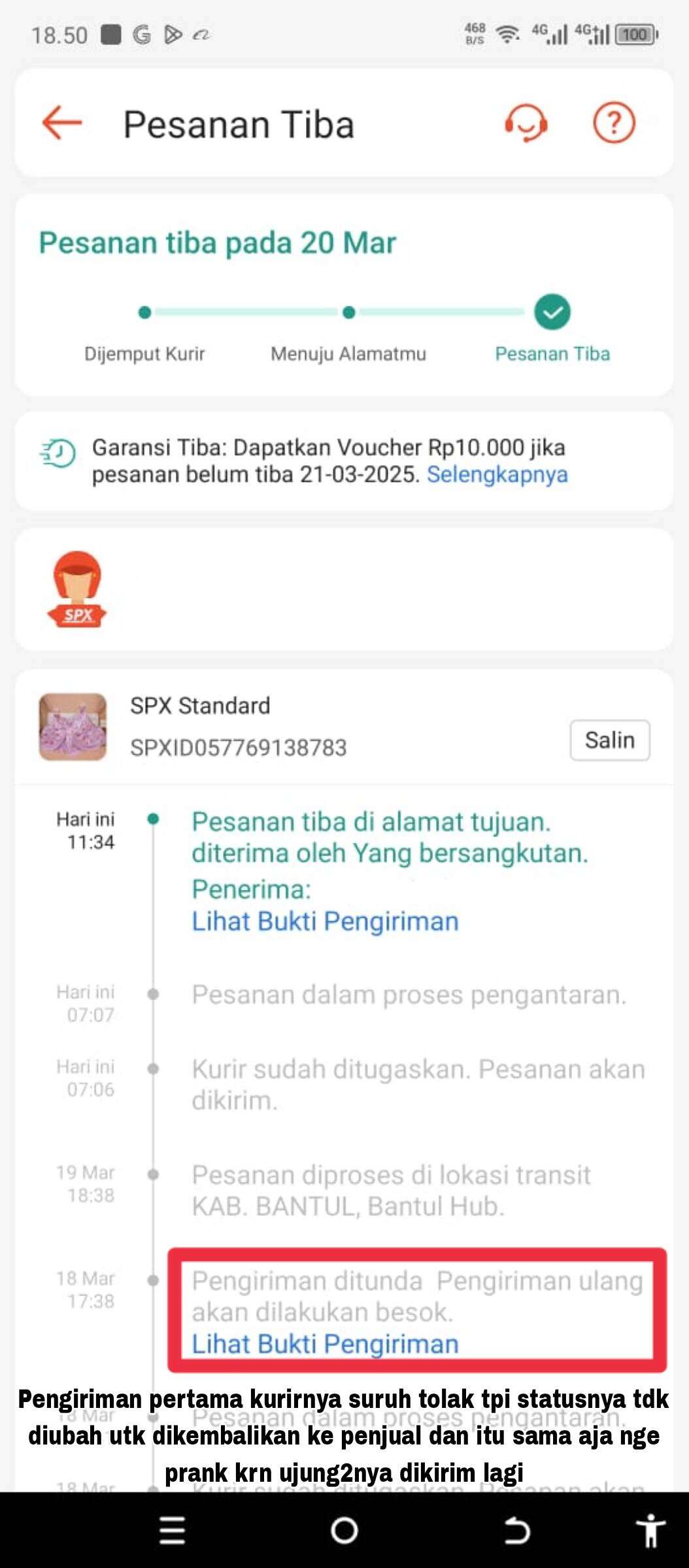View Lihat Bukti Pengiriman under Pesanan tiba
Image resolution: width=689 pixels, height=1568 pixels.
point(325,921)
